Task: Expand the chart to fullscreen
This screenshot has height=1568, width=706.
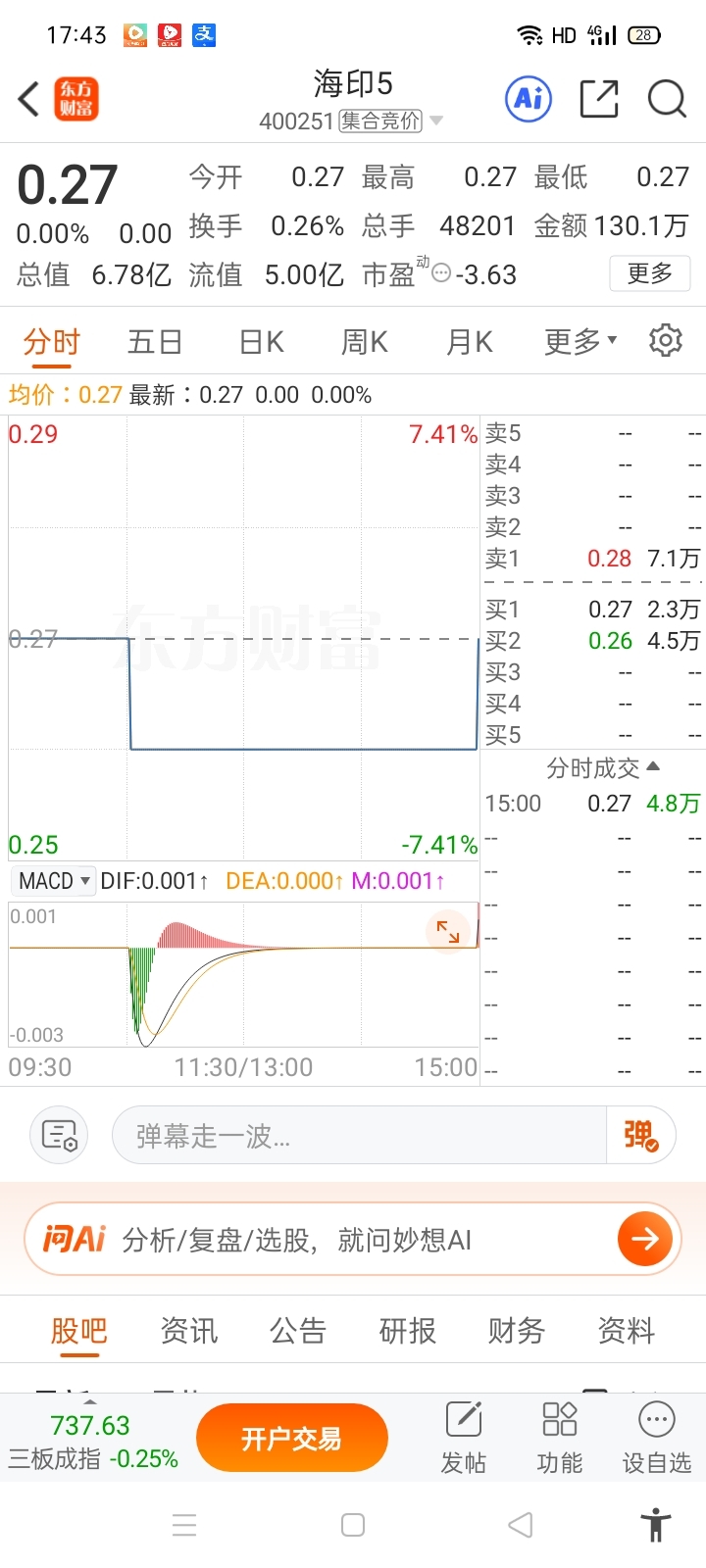Action: (x=448, y=931)
